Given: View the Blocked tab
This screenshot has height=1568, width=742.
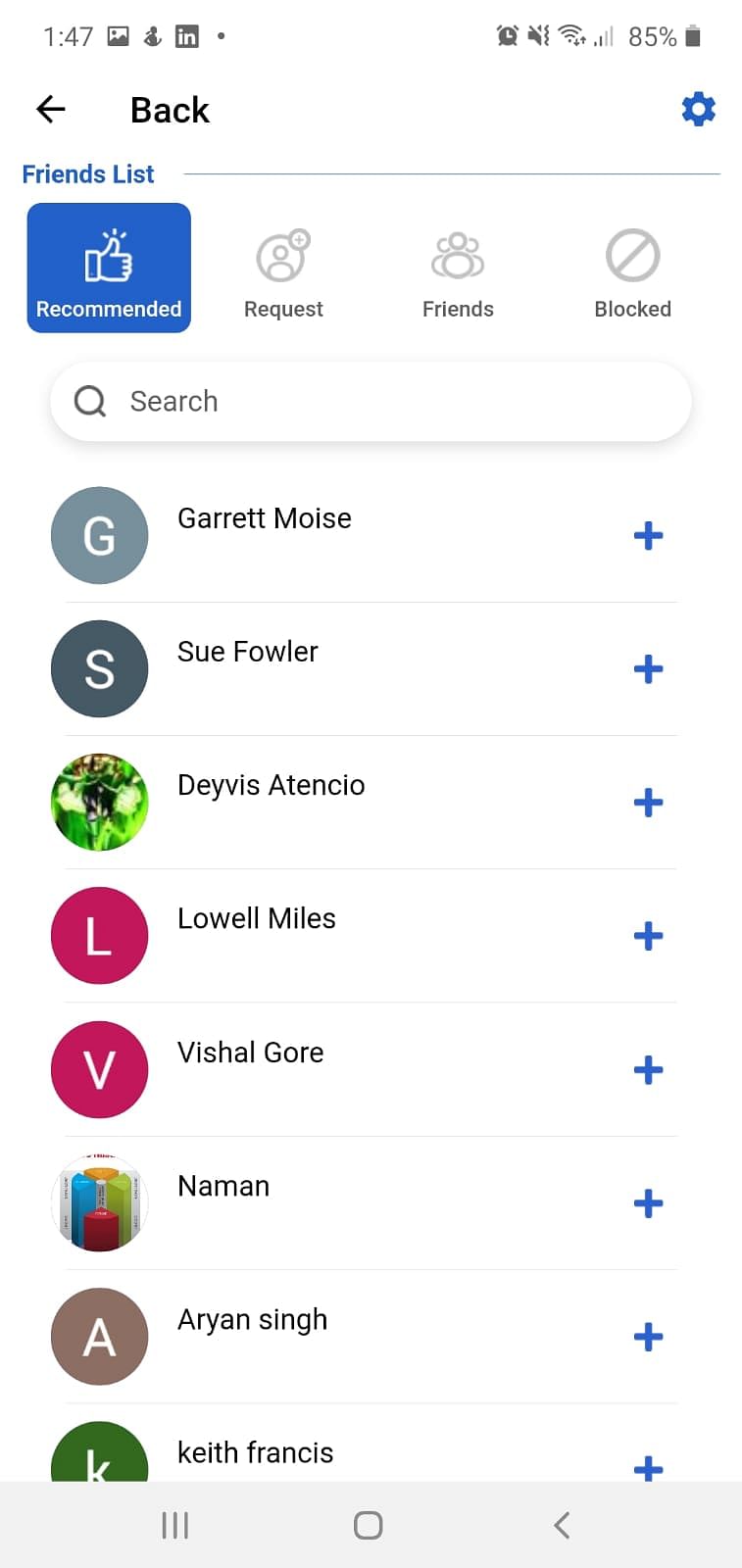Looking at the screenshot, I should click(632, 269).
